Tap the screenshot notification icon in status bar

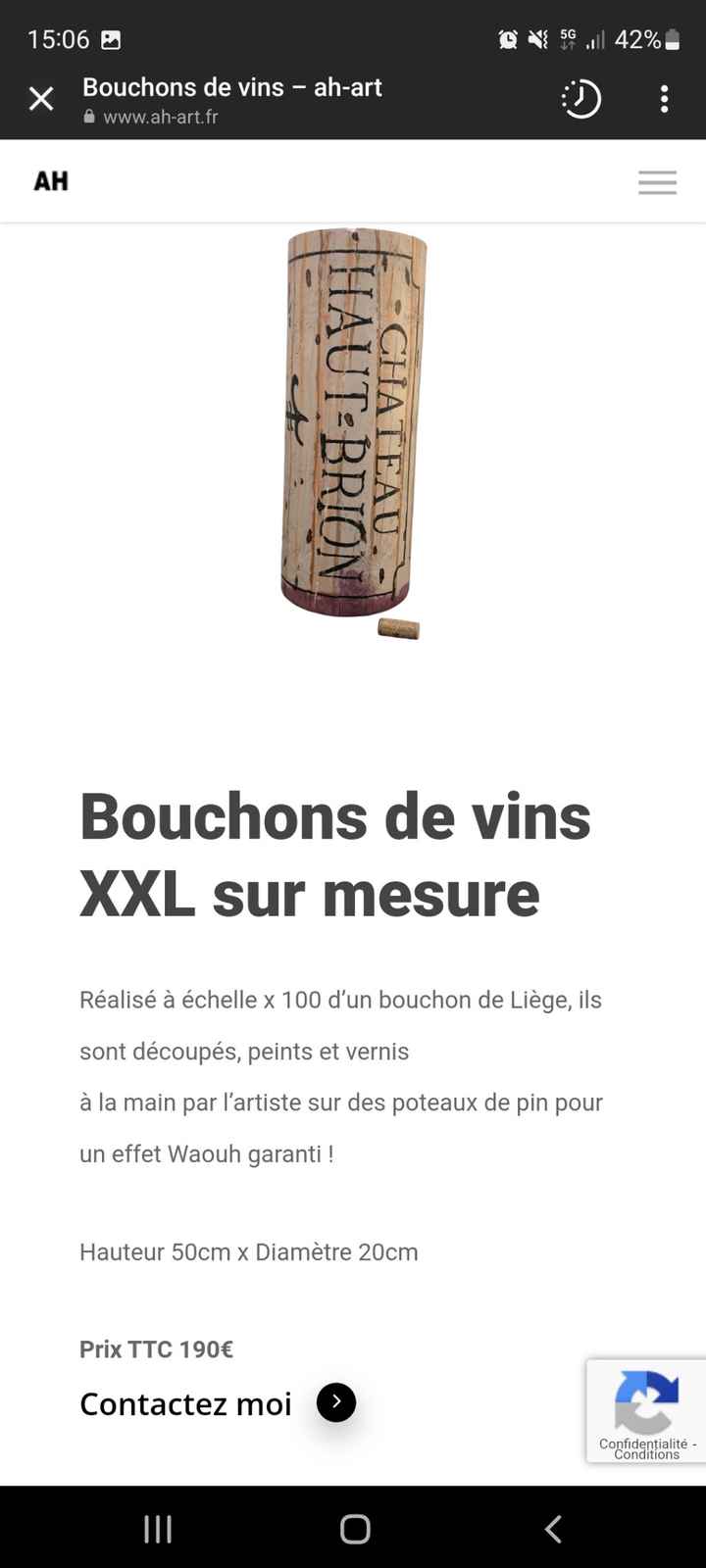(110, 39)
